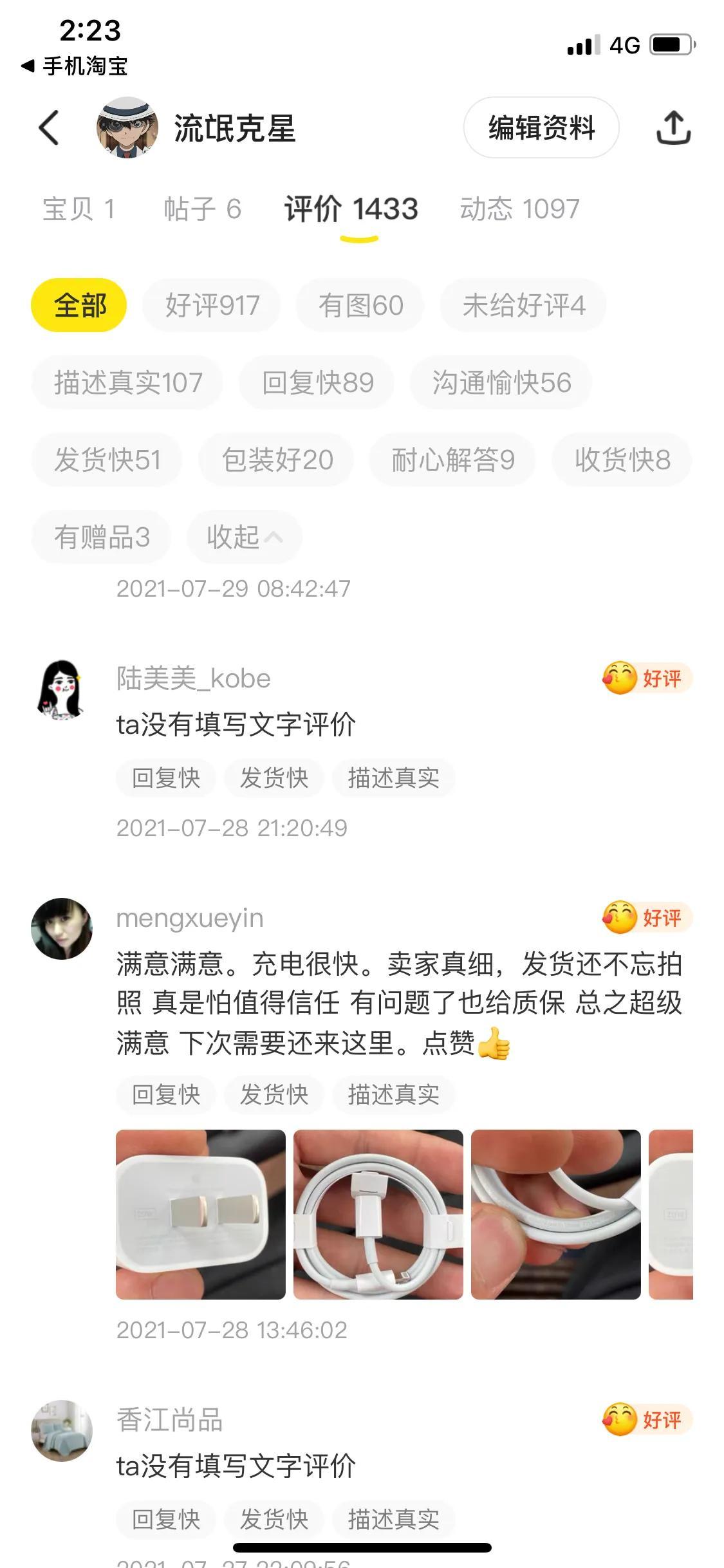Open 流氓克星's profile avatar

click(x=125, y=128)
